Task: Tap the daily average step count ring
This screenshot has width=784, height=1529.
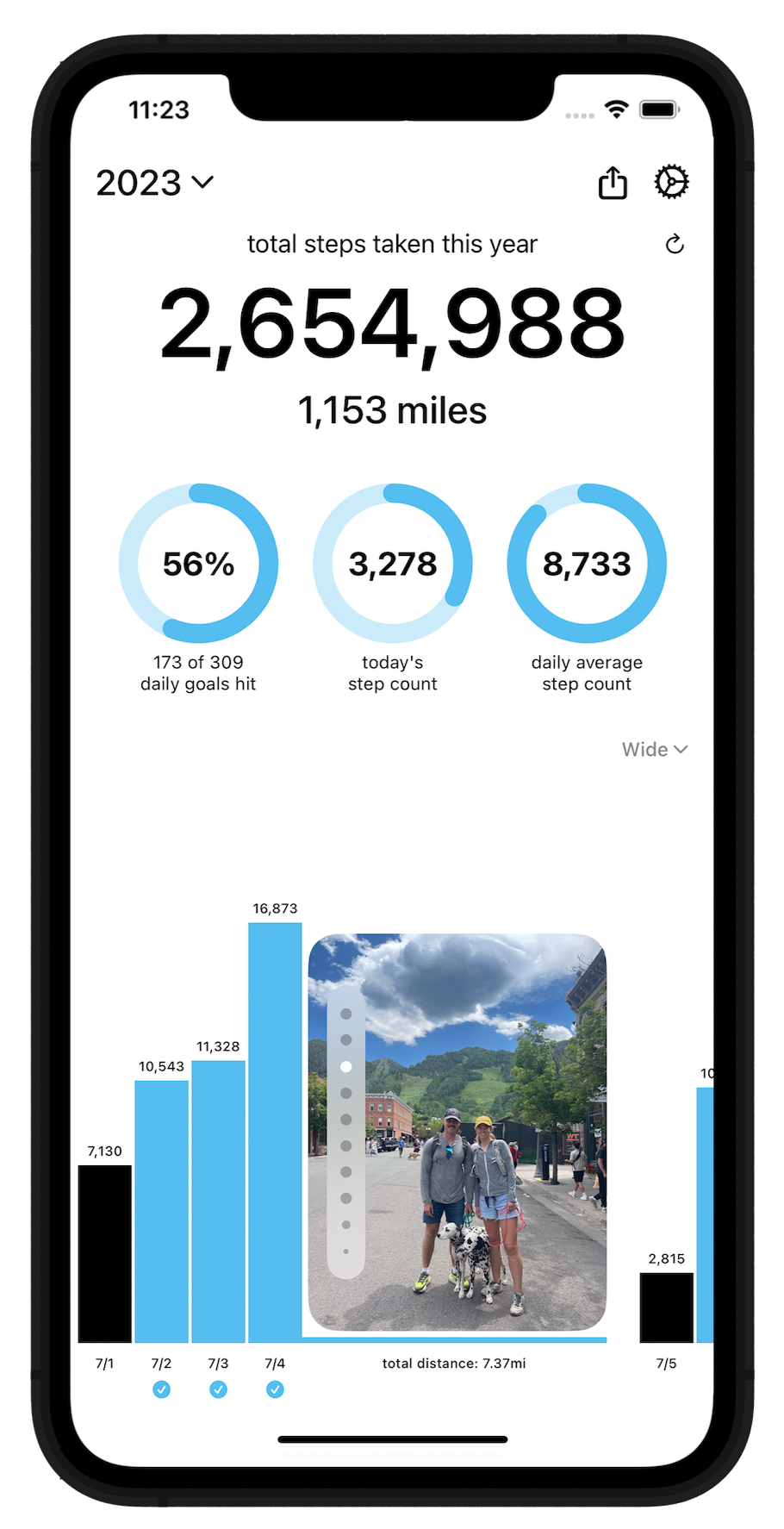Action: 587,564
